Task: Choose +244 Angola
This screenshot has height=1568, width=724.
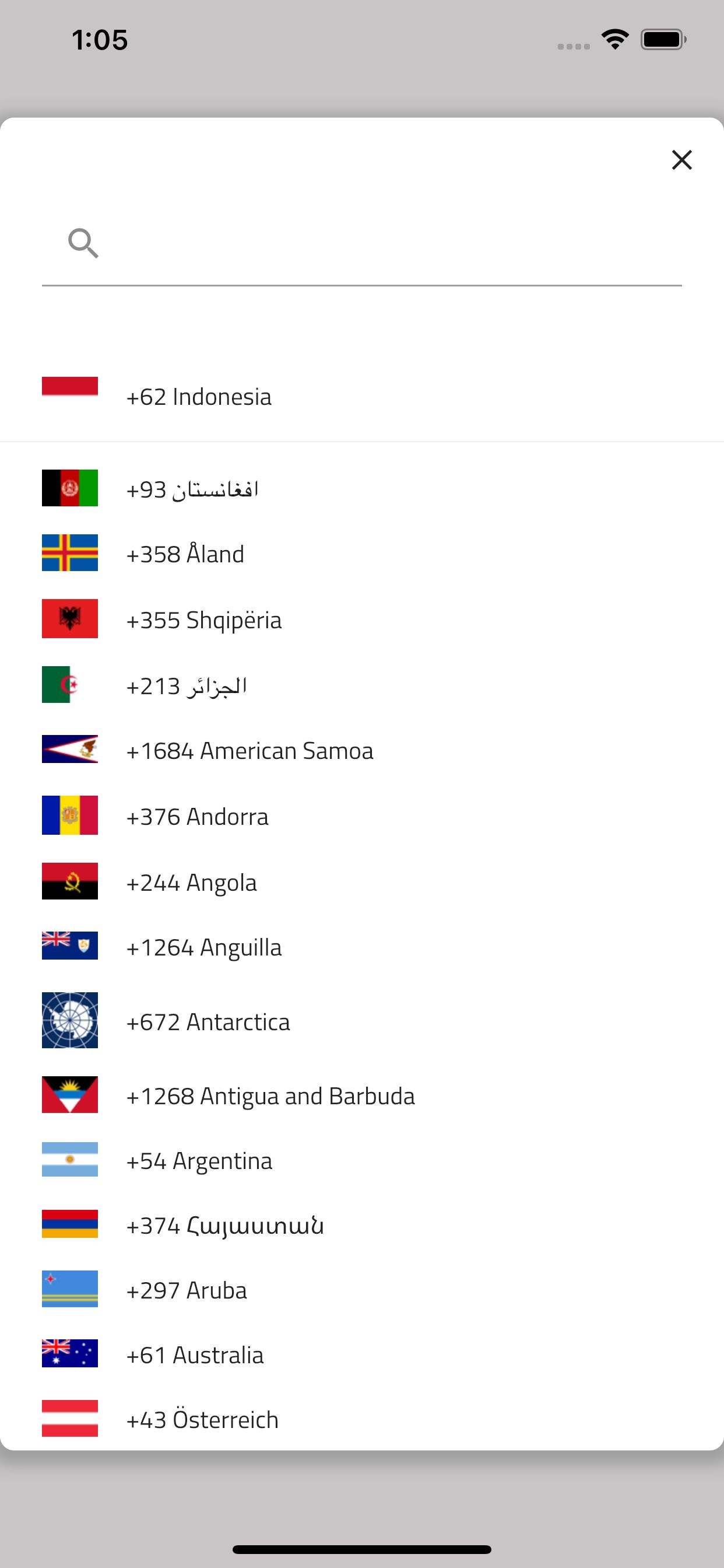Action: click(x=191, y=882)
